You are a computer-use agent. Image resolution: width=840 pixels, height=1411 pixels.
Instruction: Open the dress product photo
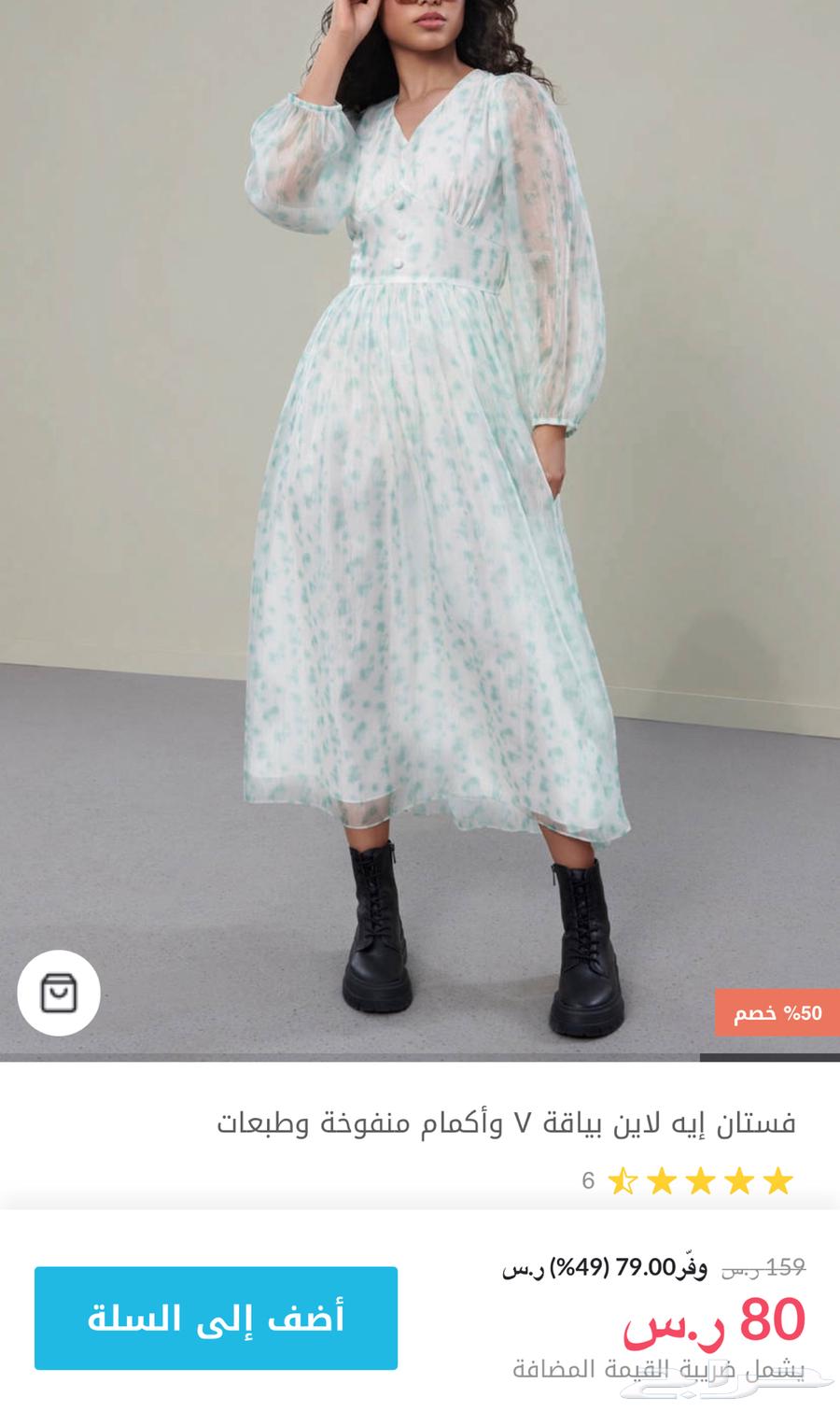pos(420,528)
